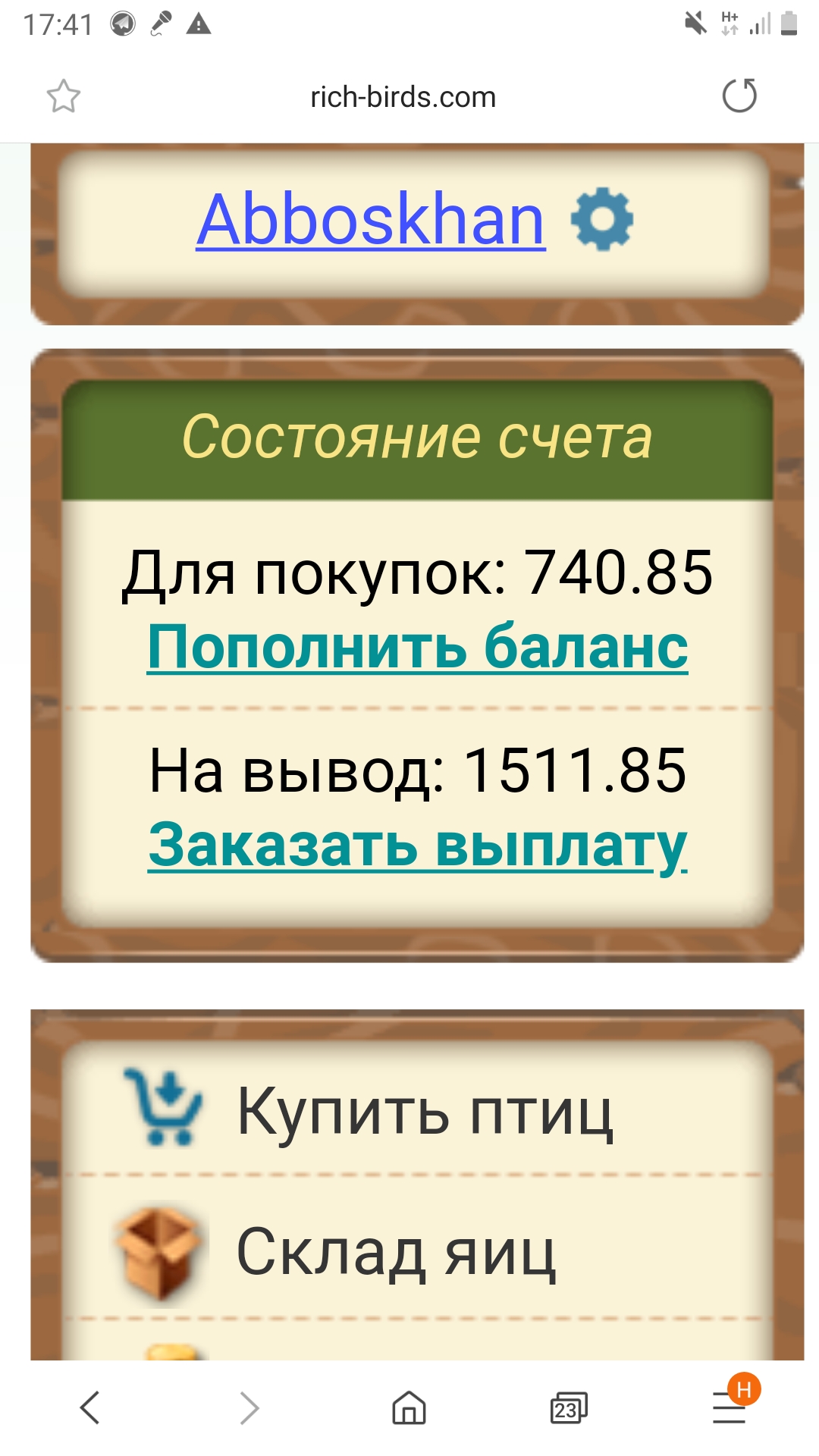Tap the rich-birds.com address bar

[x=403, y=97]
